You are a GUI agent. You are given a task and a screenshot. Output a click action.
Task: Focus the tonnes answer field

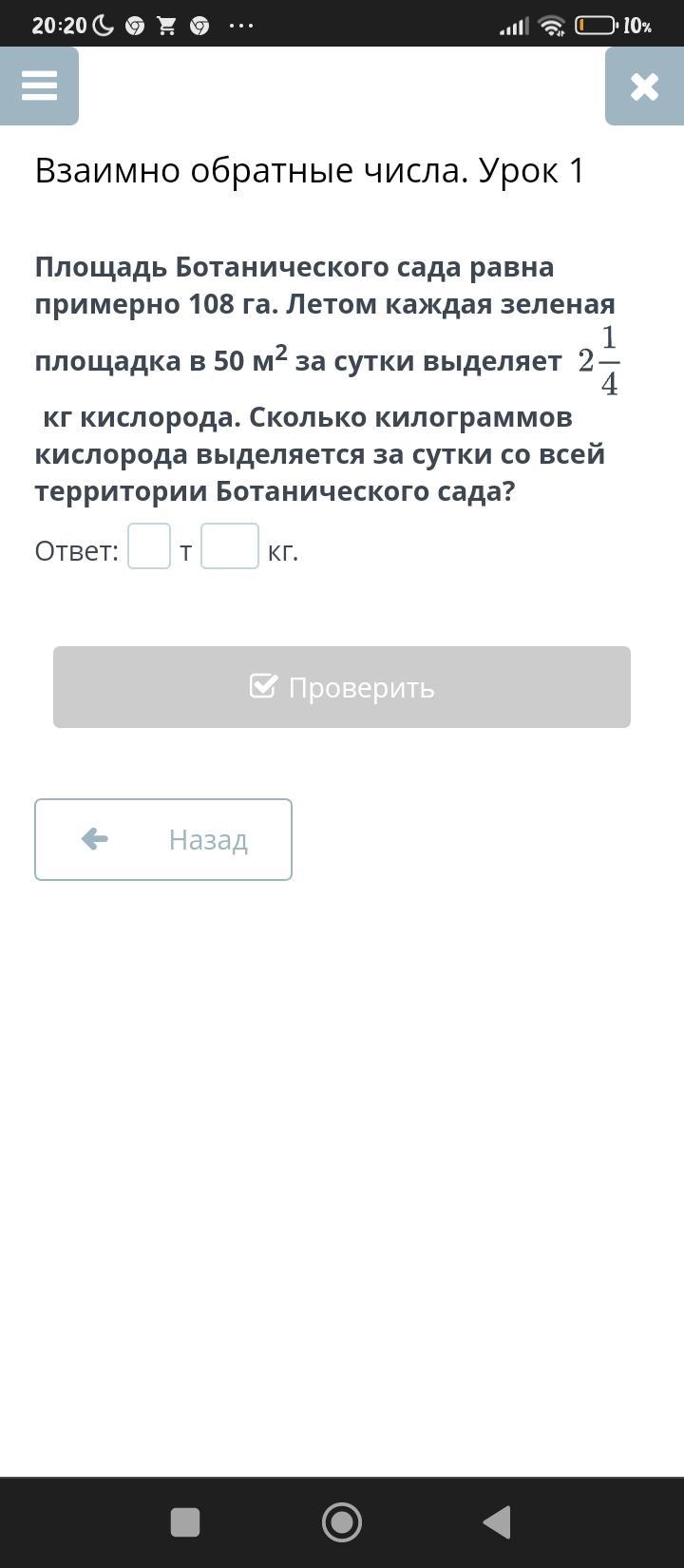(149, 546)
